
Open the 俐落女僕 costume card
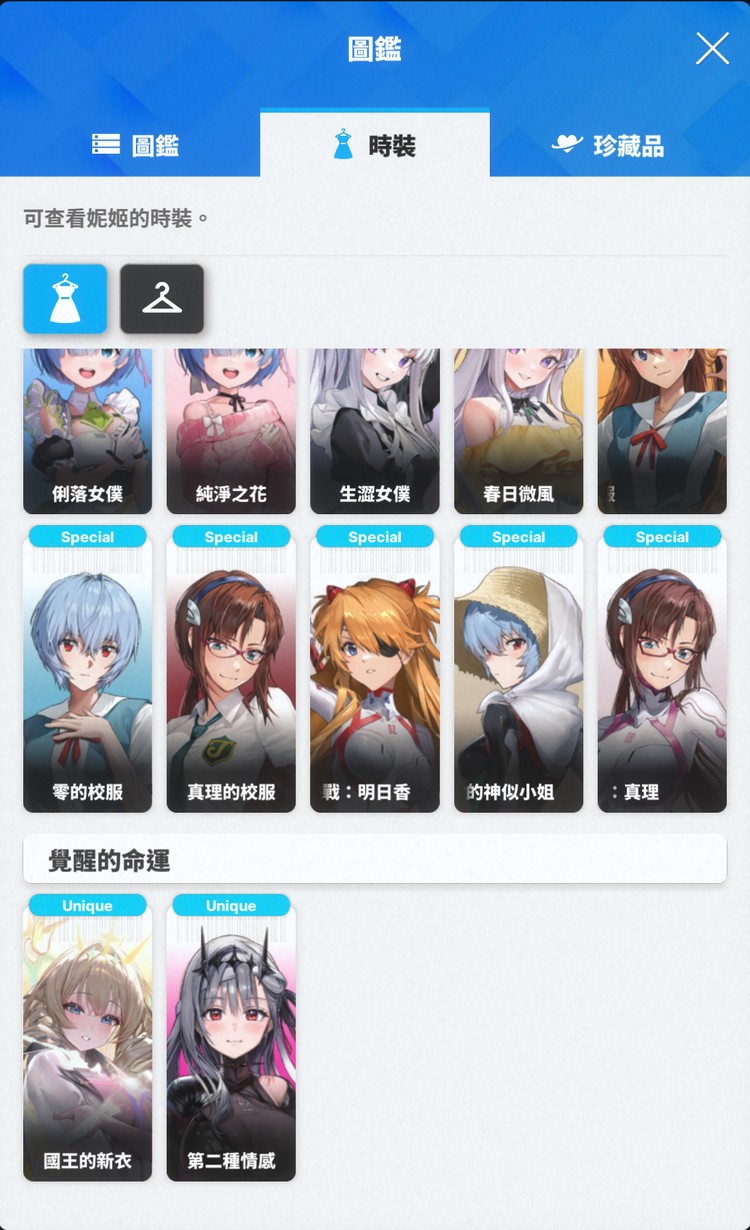(x=88, y=432)
